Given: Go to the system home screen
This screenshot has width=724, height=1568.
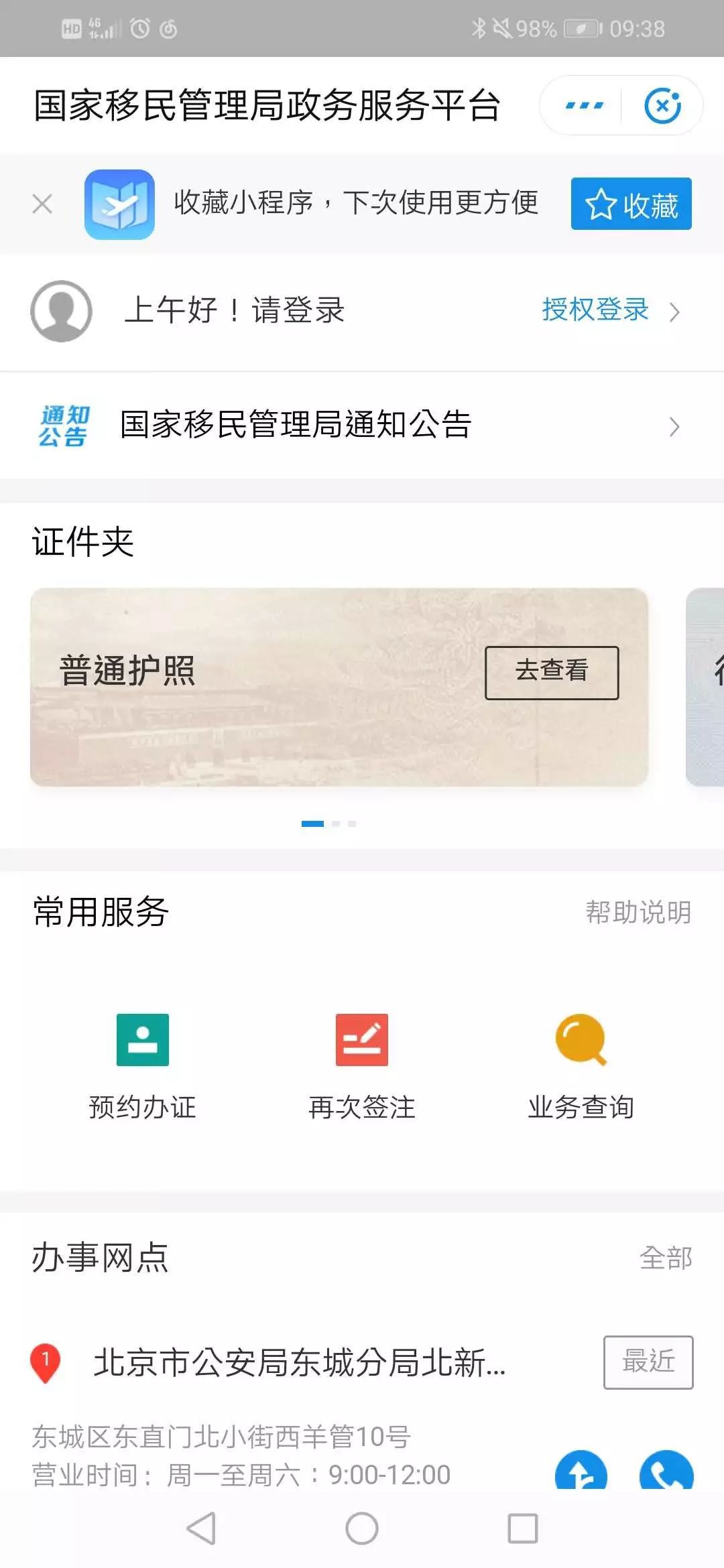Looking at the screenshot, I should coord(362,1528).
